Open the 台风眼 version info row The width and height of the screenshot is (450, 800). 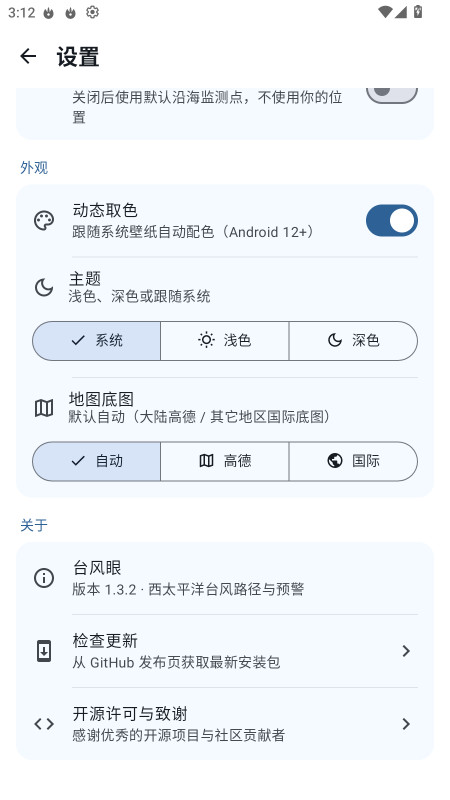click(x=225, y=578)
